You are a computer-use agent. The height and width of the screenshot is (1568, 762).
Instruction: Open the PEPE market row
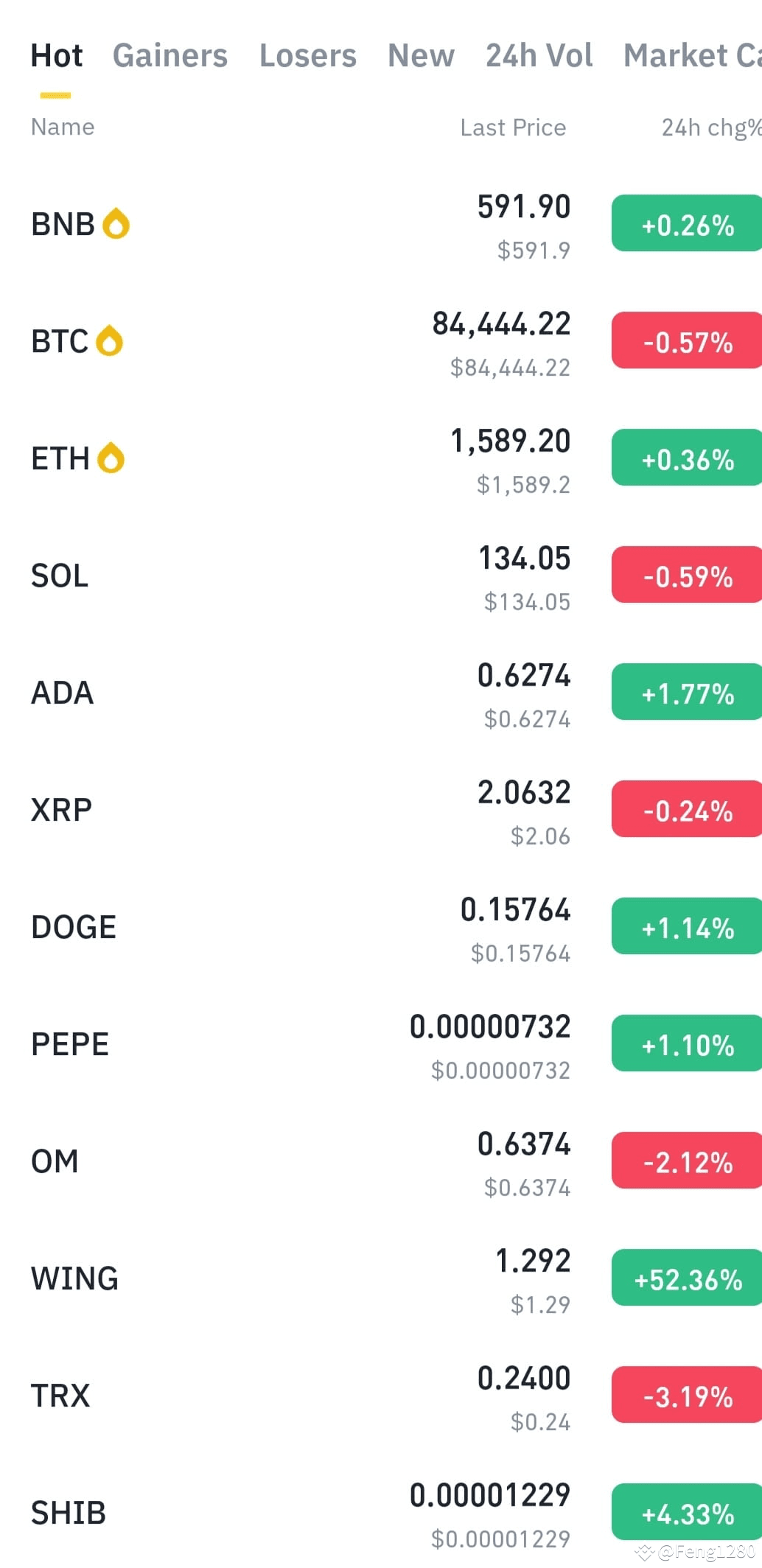381,1044
